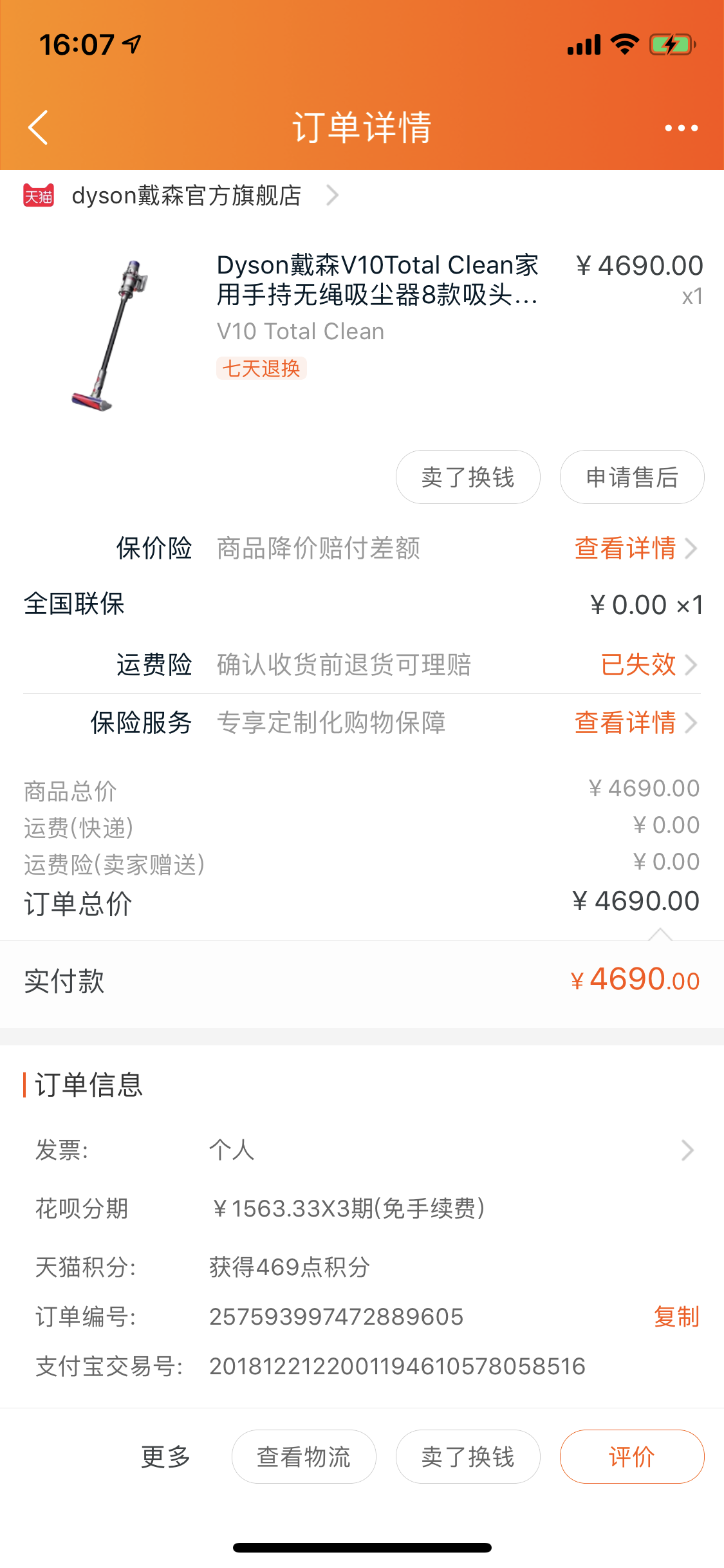724x1568 pixels.
Task: Open the three-dot overflow menu
Action: click(682, 128)
